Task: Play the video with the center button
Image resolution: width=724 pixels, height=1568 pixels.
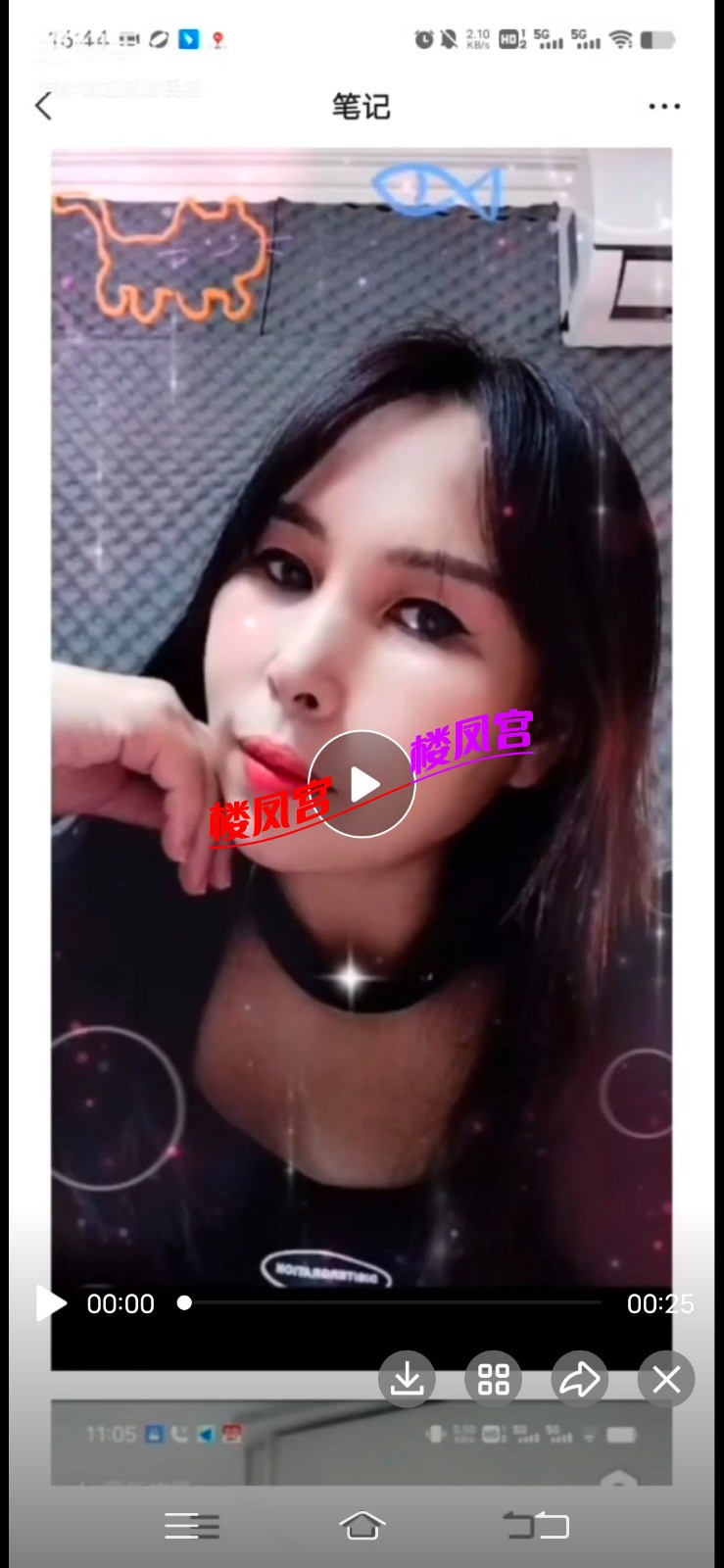Action: coord(362,784)
